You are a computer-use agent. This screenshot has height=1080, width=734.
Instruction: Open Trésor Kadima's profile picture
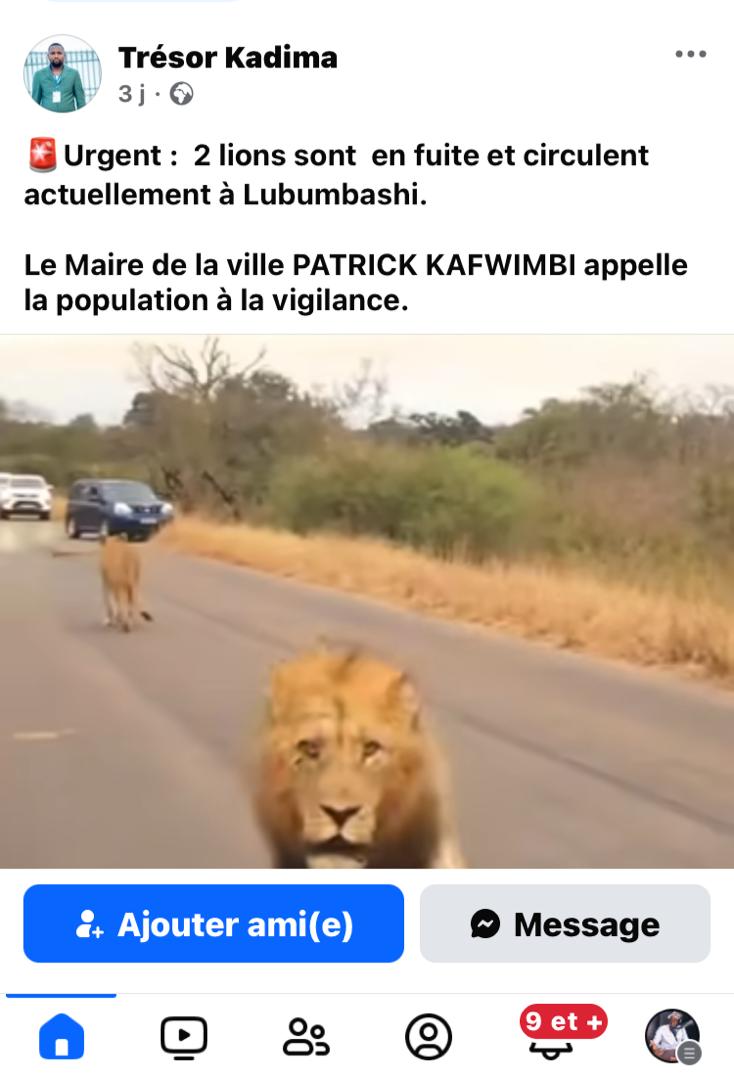(x=62, y=73)
